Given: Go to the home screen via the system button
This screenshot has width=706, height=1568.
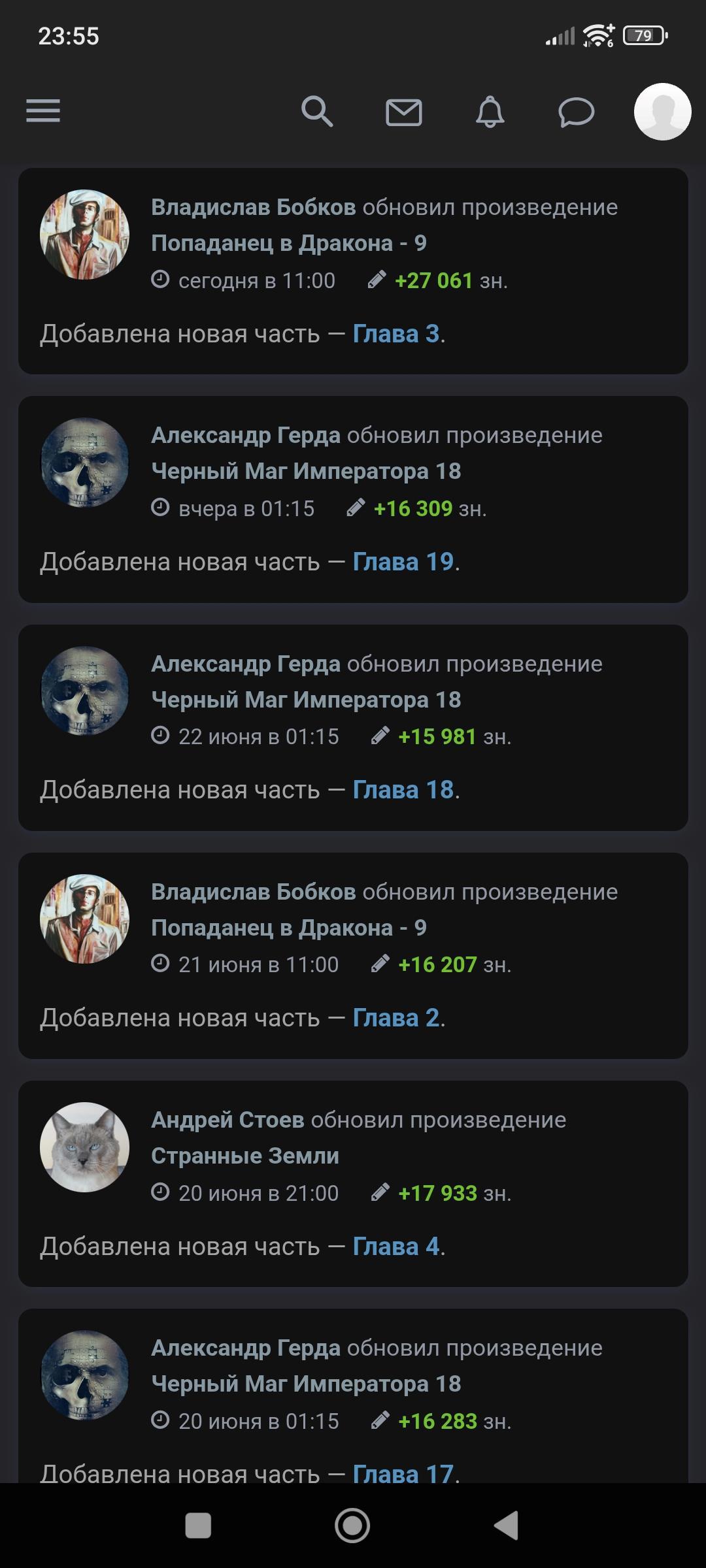Looking at the screenshot, I should click(352, 1526).
